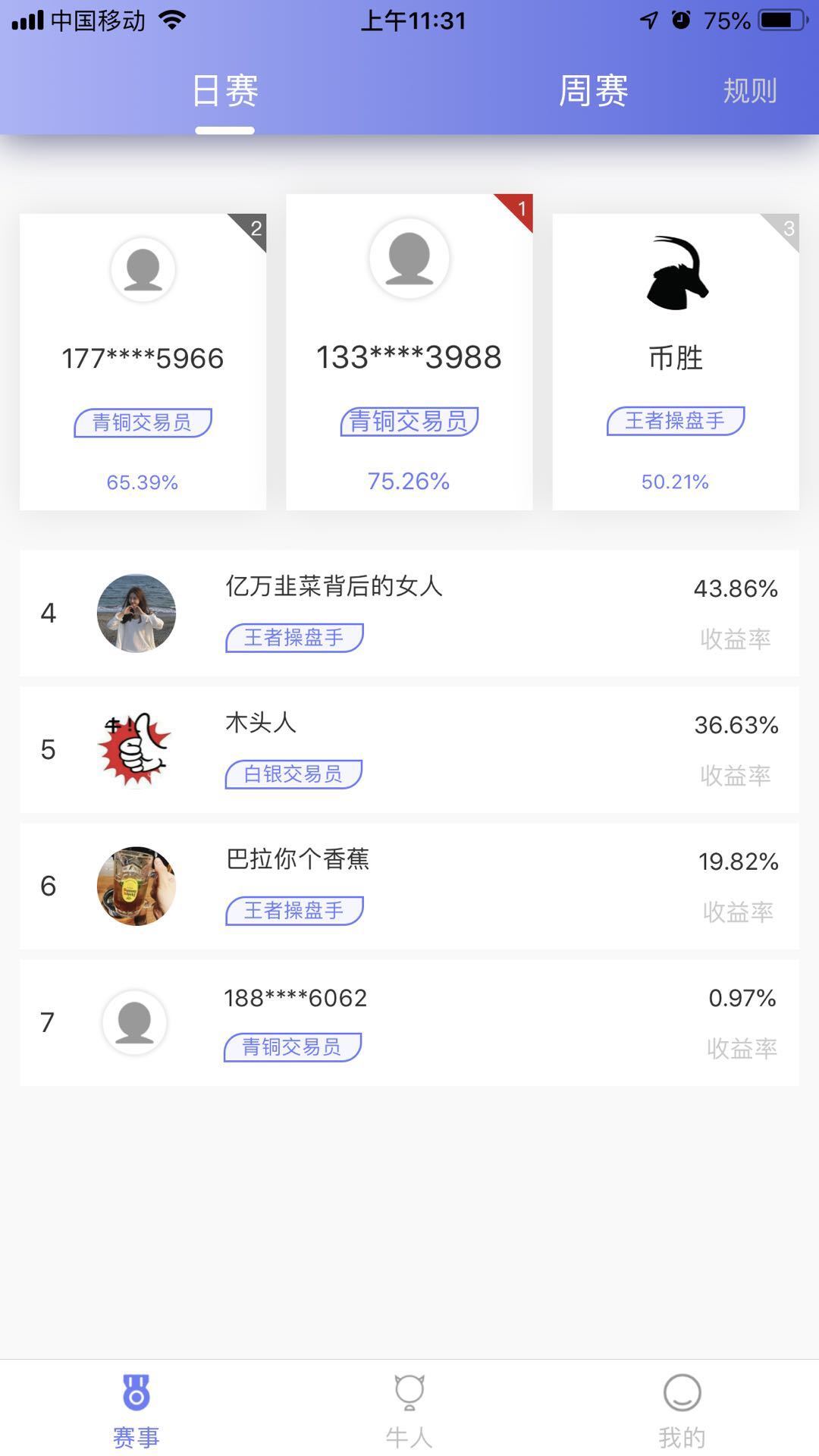Switch to the 牛人 bottom tab
The height and width of the screenshot is (1456, 819).
click(x=409, y=1410)
